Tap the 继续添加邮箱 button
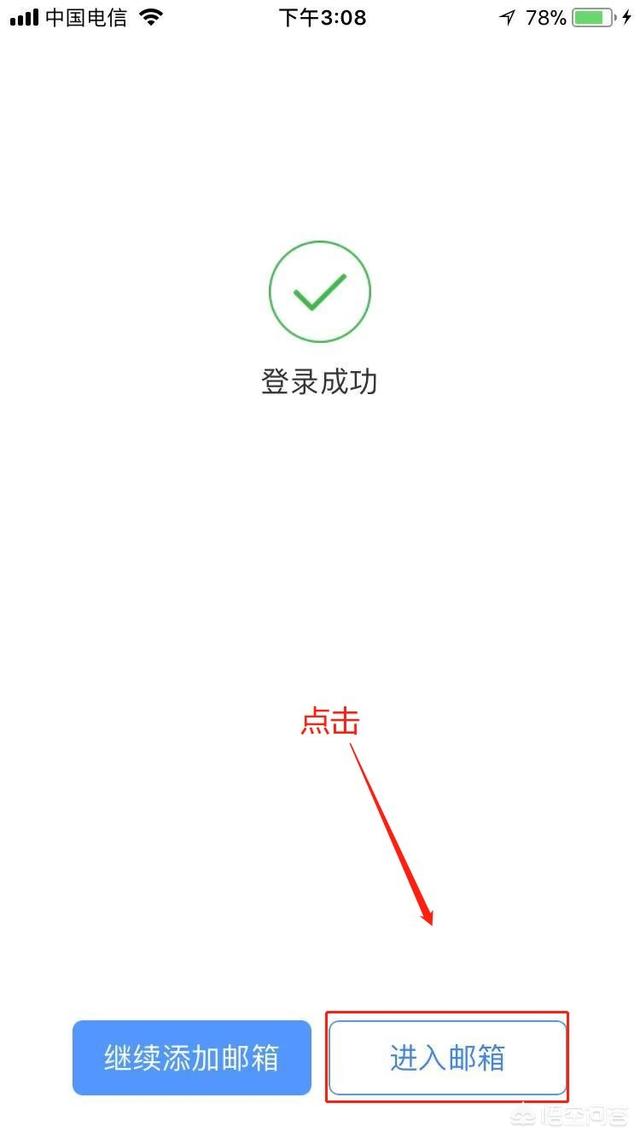This screenshot has height=1138, width=640. (192, 1057)
